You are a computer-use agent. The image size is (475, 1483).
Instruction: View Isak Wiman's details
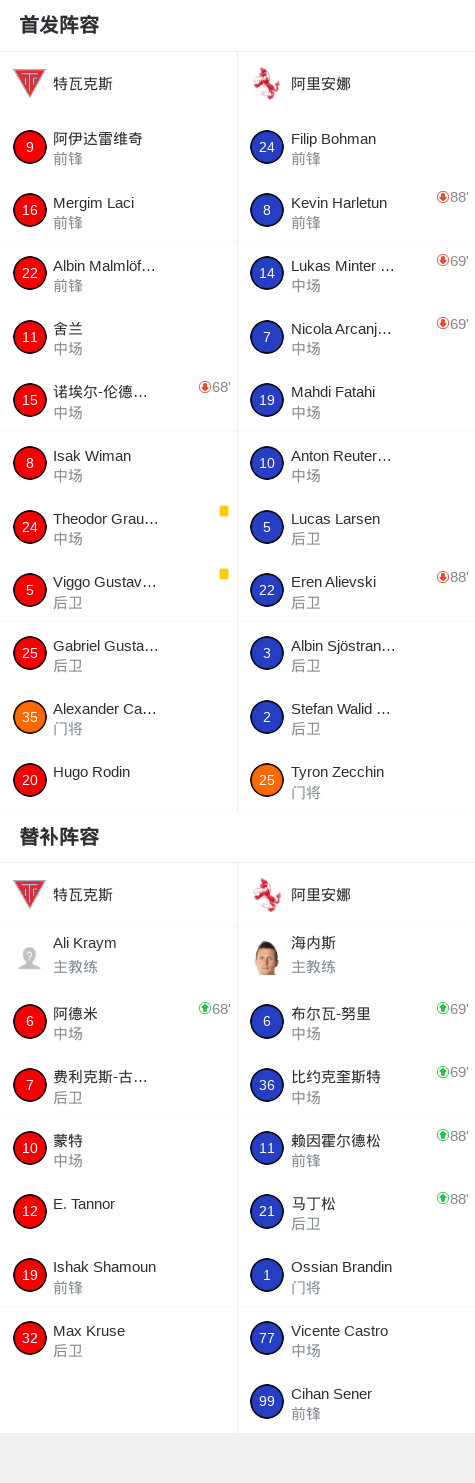[x=118, y=463]
